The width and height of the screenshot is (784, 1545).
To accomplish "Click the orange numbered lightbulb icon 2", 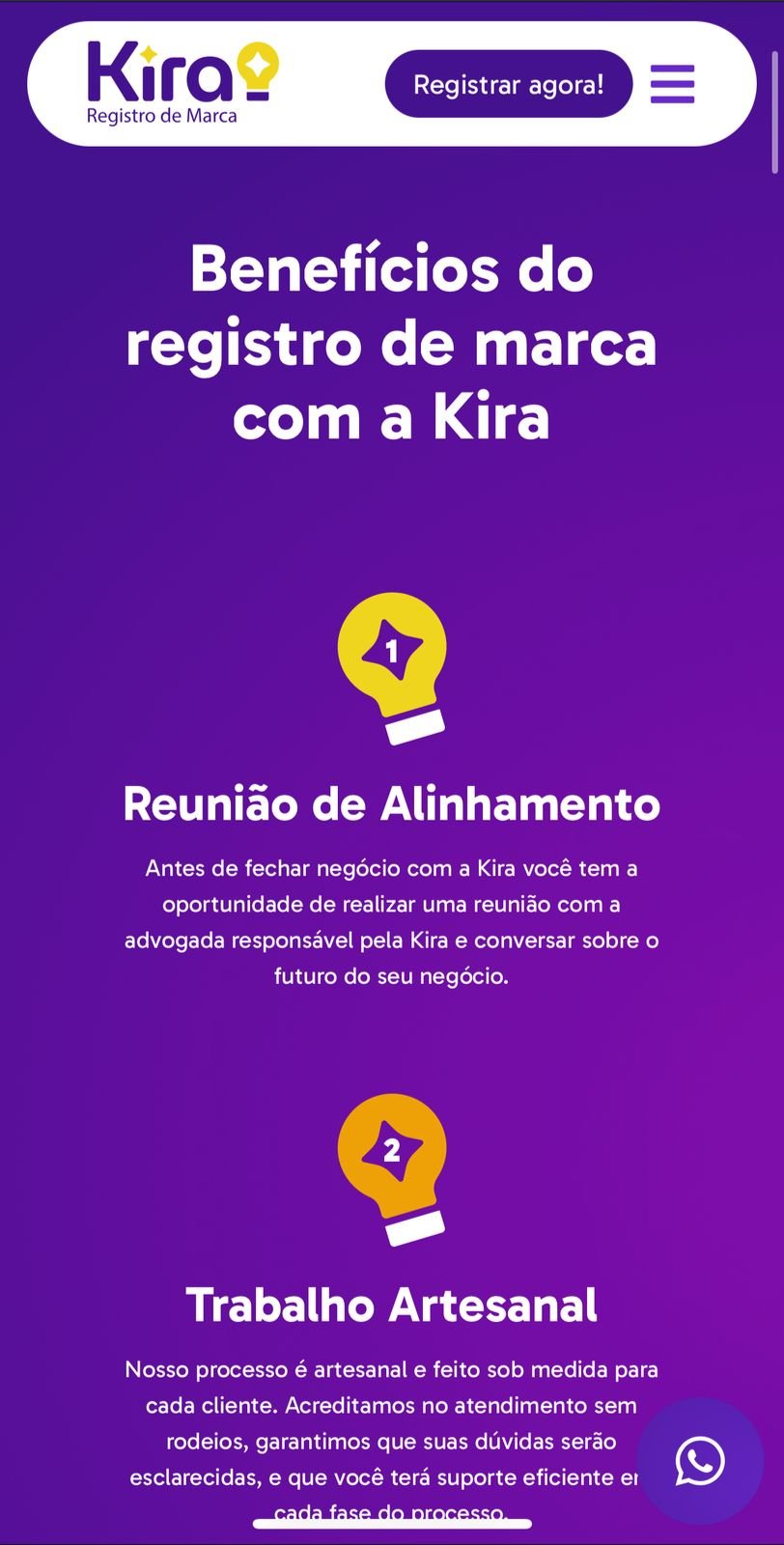I will point(392,1168).
